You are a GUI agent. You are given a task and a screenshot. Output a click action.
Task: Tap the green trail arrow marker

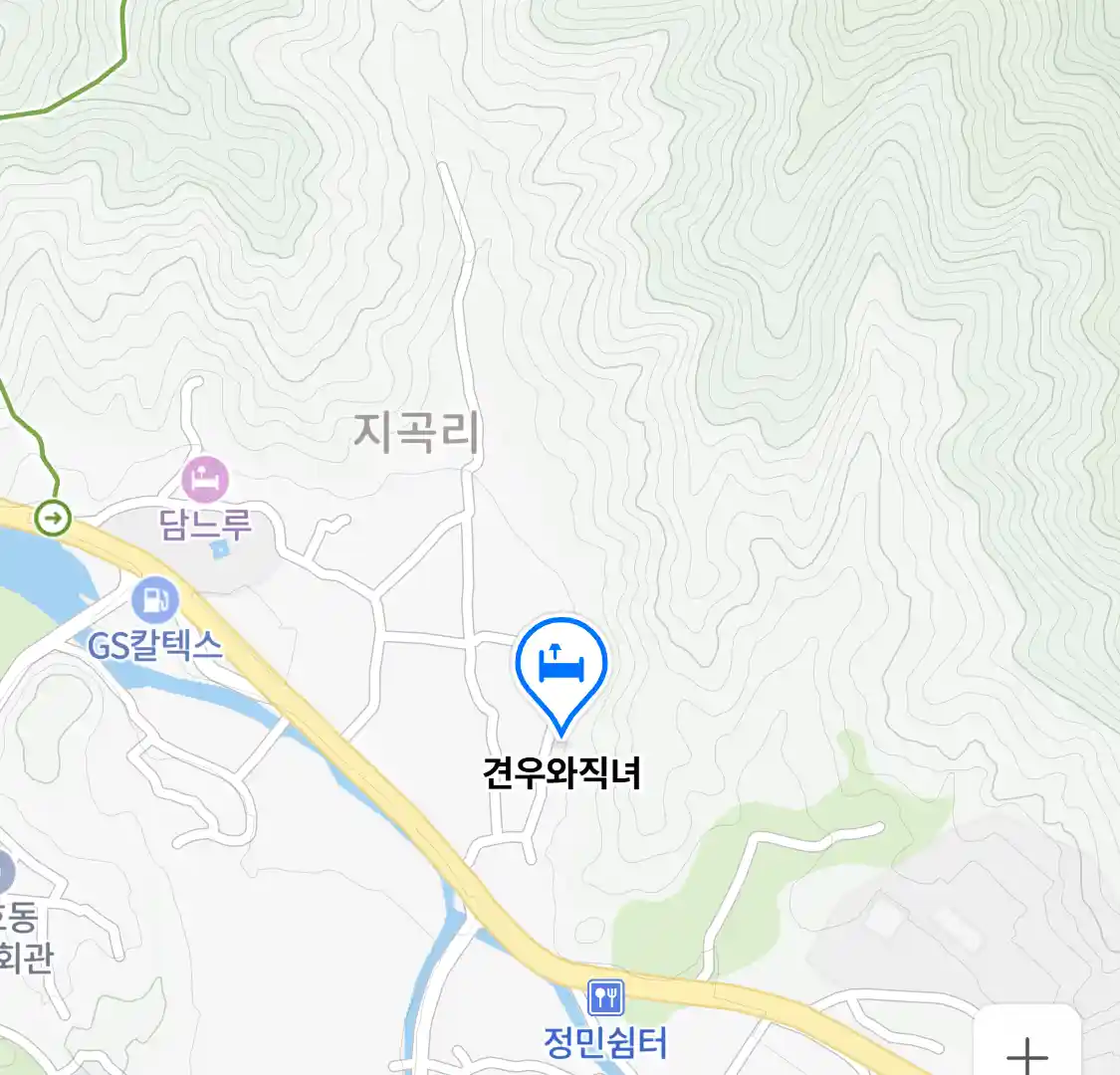coord(53,518)
